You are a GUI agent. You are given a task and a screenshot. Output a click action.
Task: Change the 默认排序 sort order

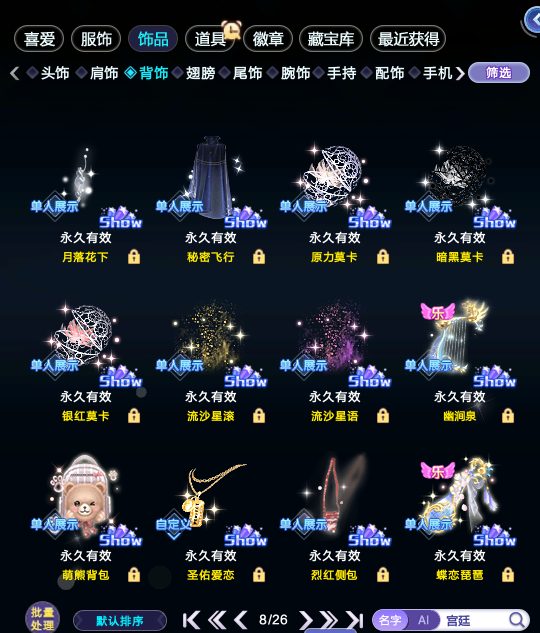120,620
